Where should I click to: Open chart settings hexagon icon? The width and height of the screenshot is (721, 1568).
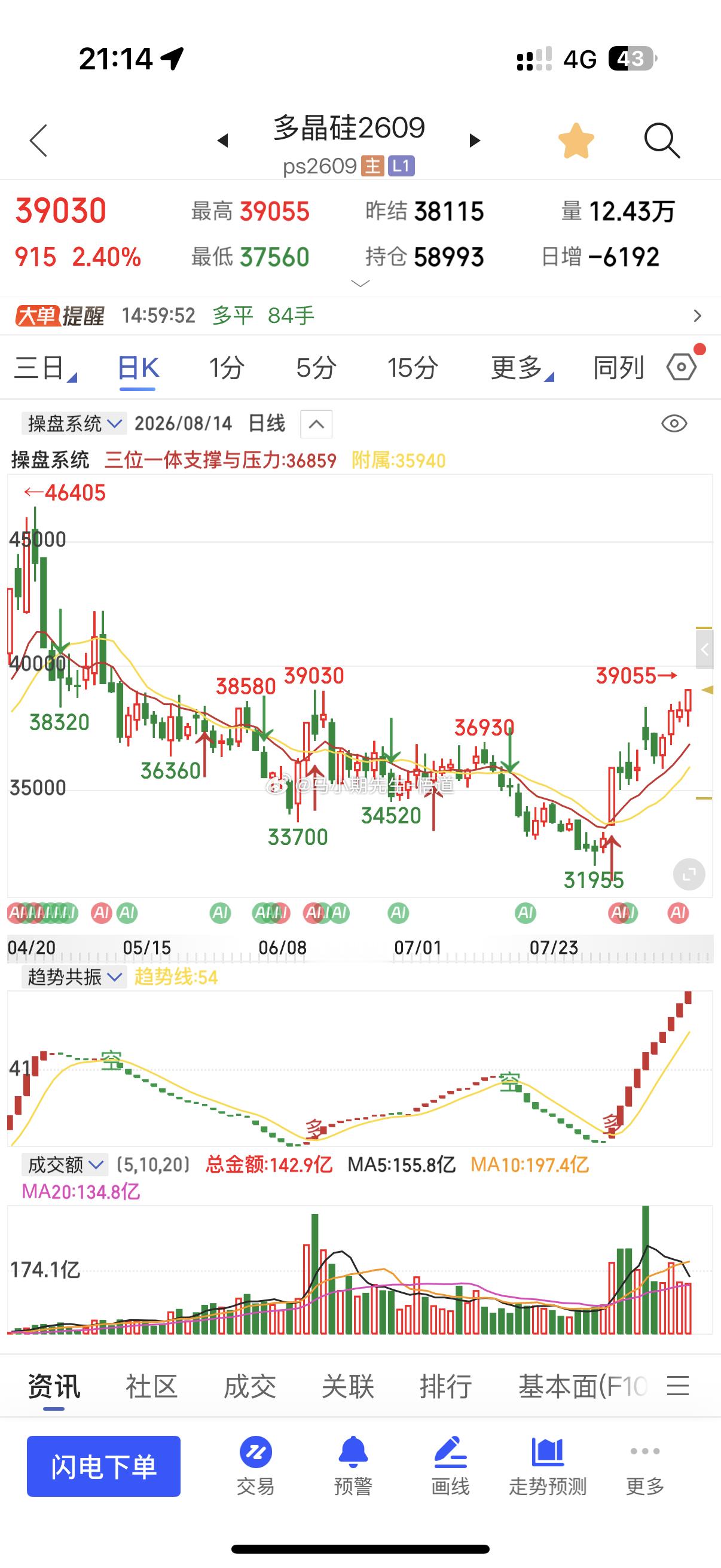click(x=682, y=367)
